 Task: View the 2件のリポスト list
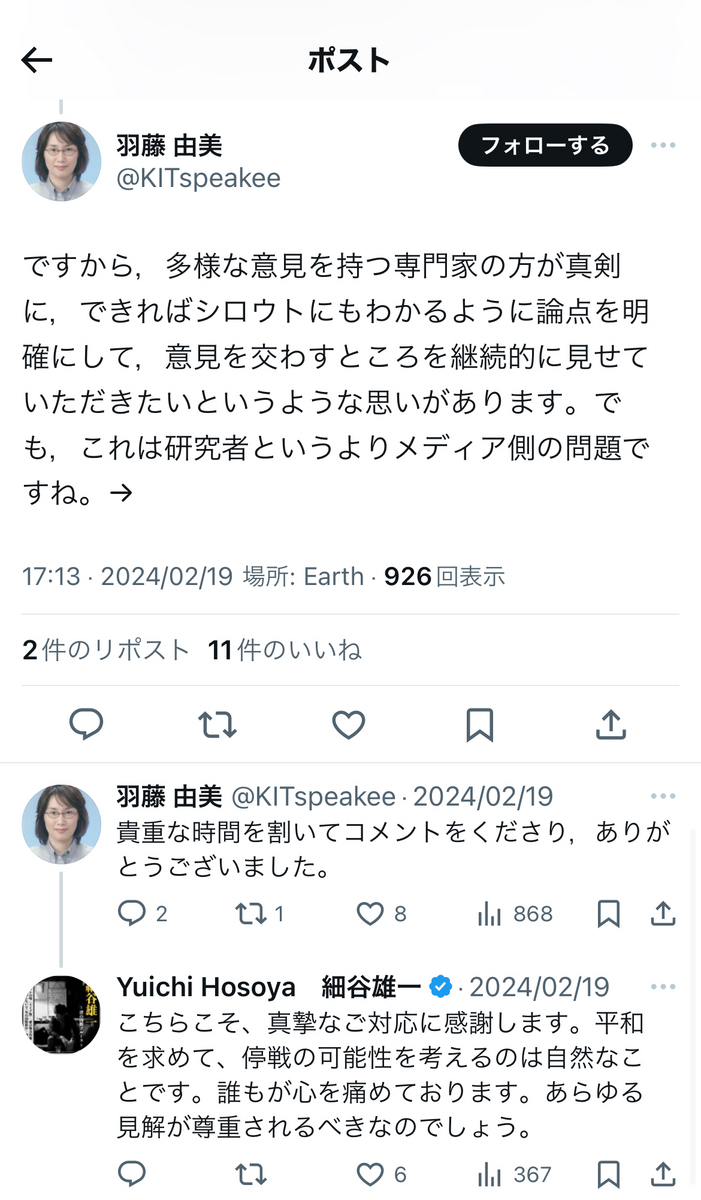[x=106, y=650]
